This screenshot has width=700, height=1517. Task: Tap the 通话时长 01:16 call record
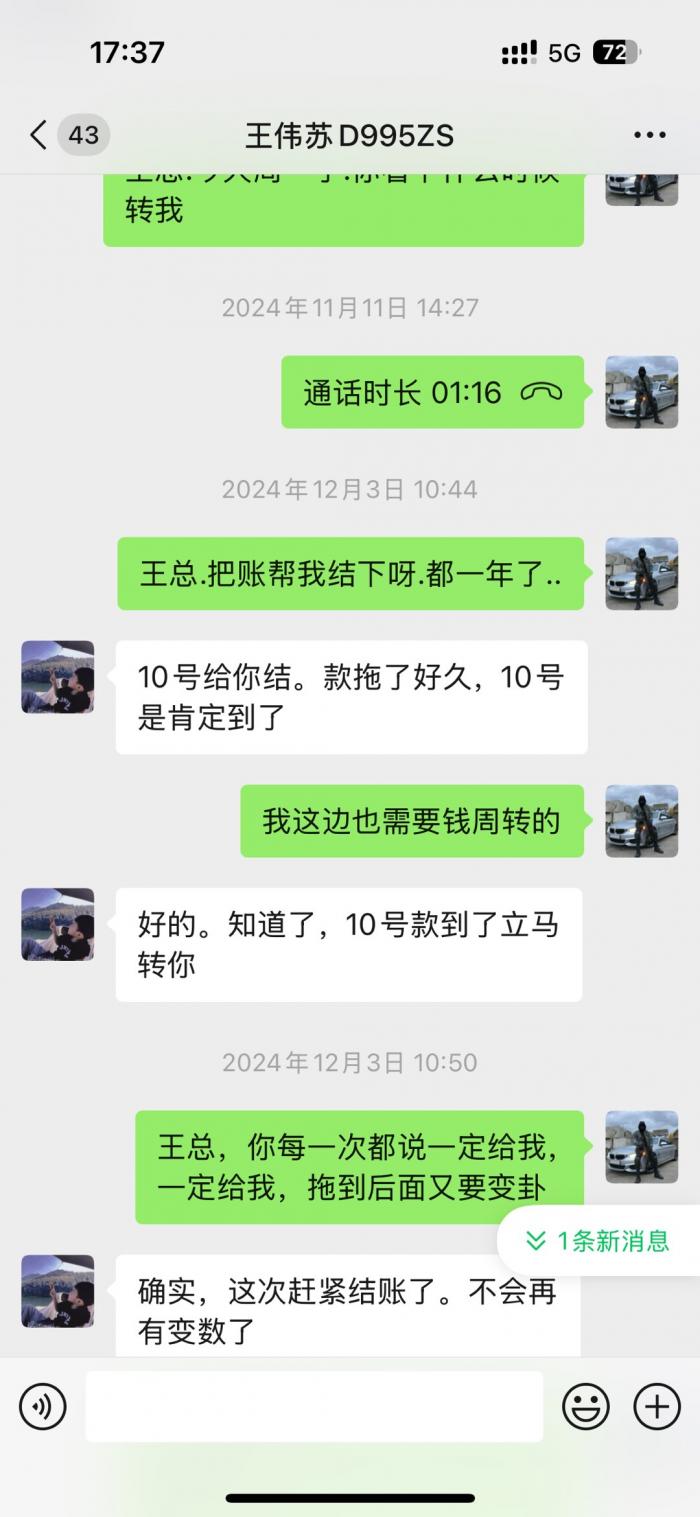tap(432, 392)
